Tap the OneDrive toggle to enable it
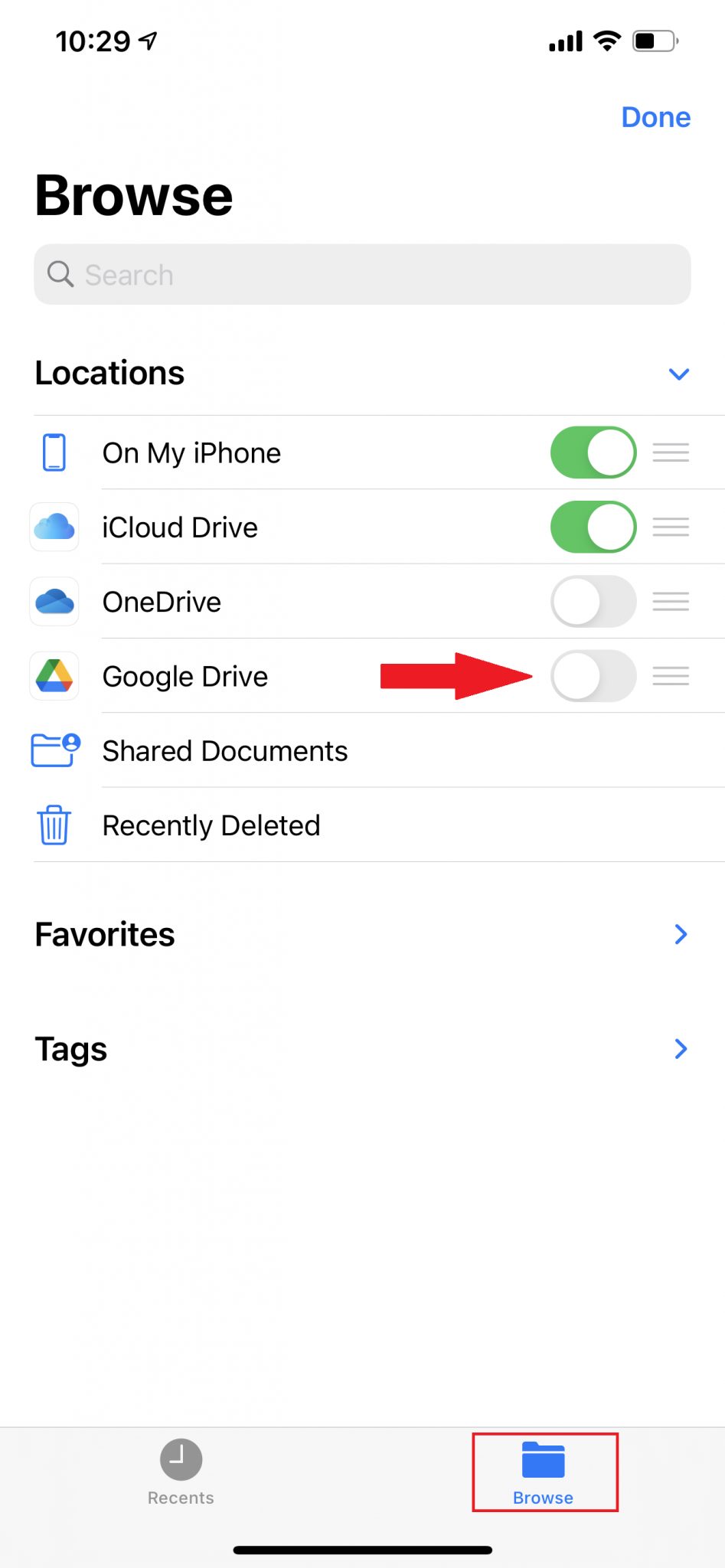Screen dimensions: 725x1568 [593, 602]
